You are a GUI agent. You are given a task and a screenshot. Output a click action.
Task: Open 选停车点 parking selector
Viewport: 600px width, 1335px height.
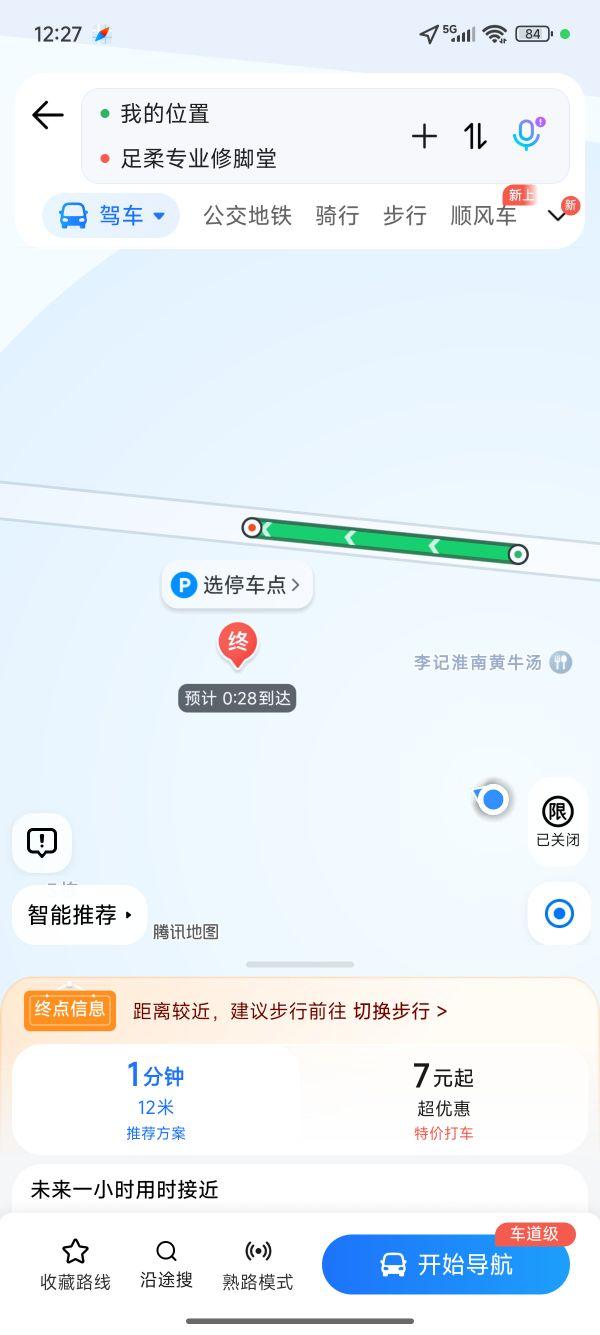point(237,585)
